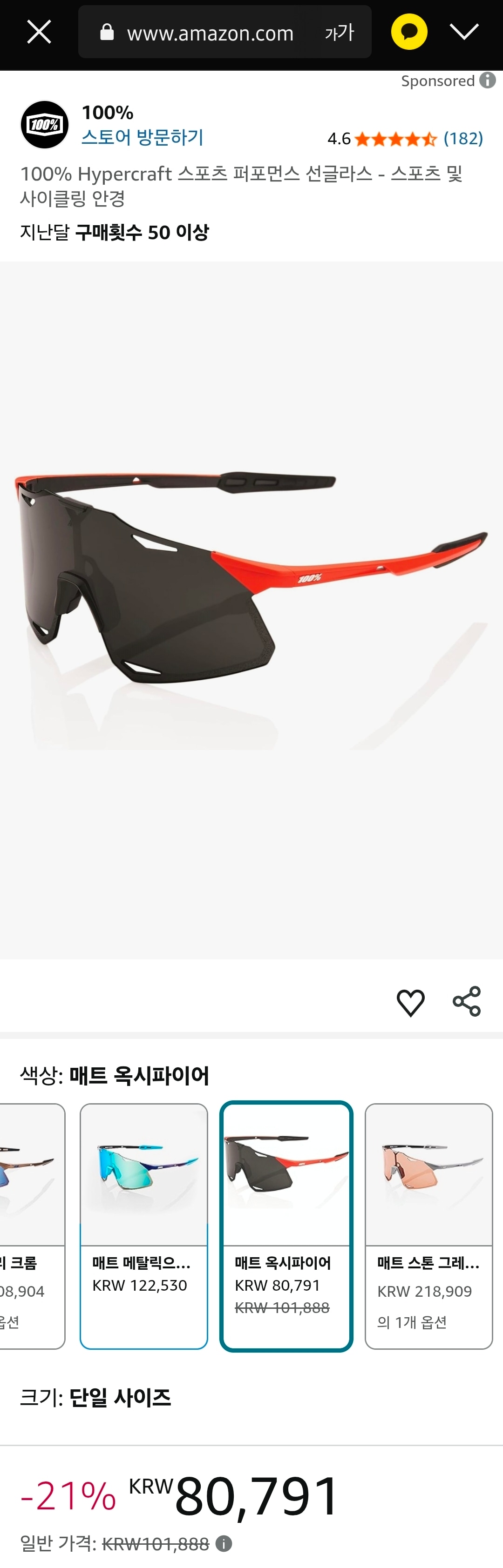This screenshot has width=503, height=1568.
Task: Tap the yellow chat bubble icon
Action: pos(409,32)
